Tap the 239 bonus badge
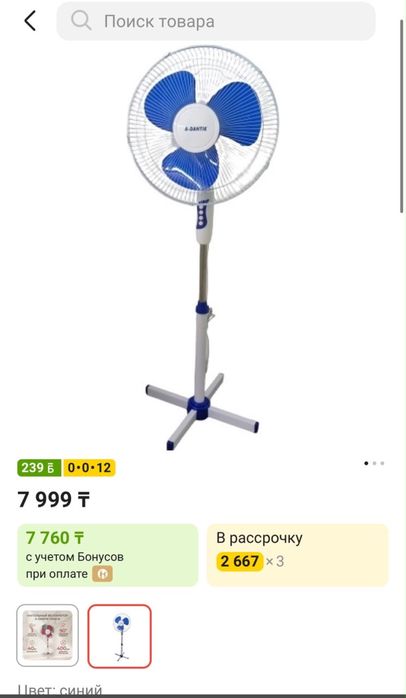This screenshot has width=406, height=698. tap(40, 468)
